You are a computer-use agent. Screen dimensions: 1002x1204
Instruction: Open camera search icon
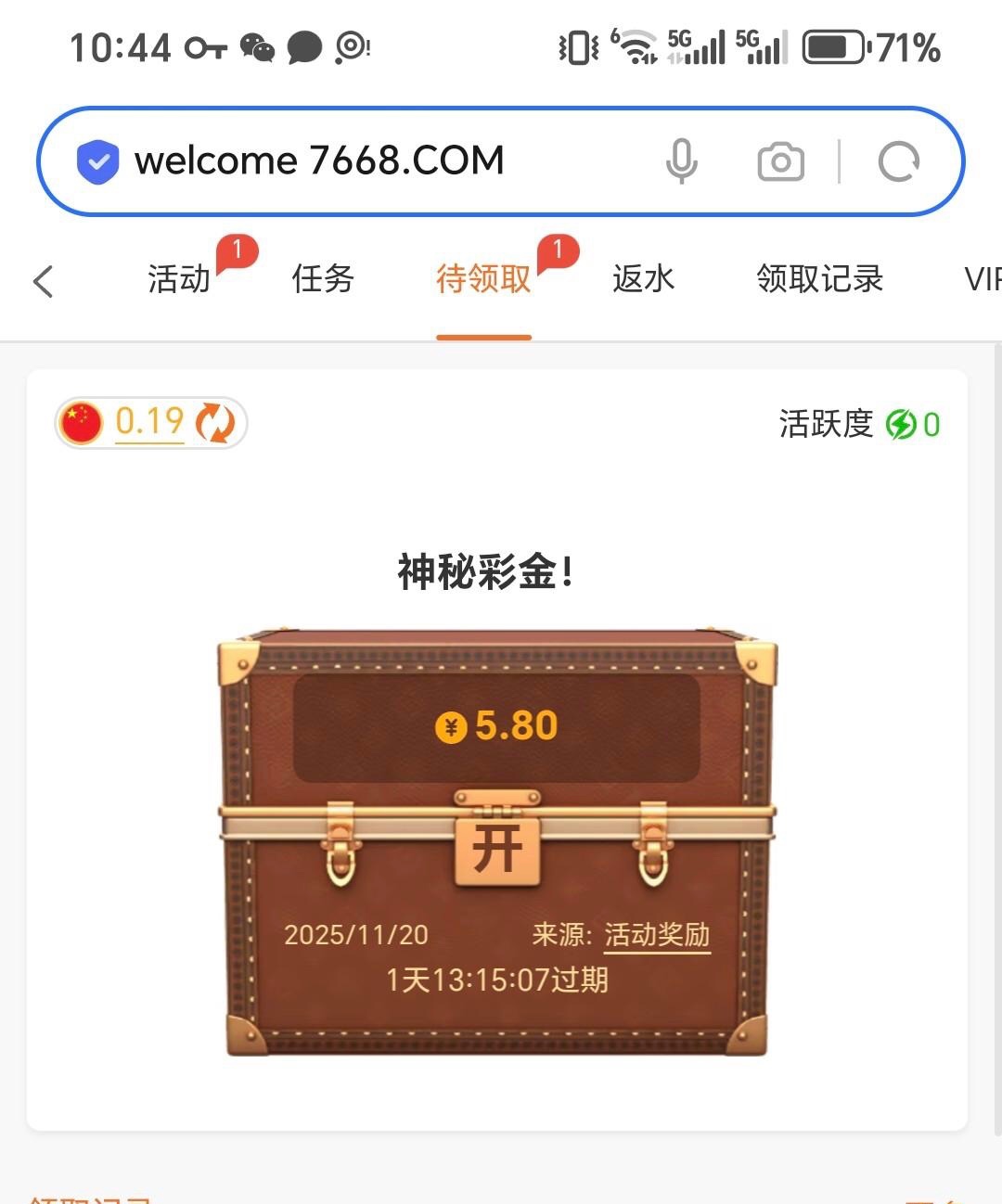(x=780, y=161)
